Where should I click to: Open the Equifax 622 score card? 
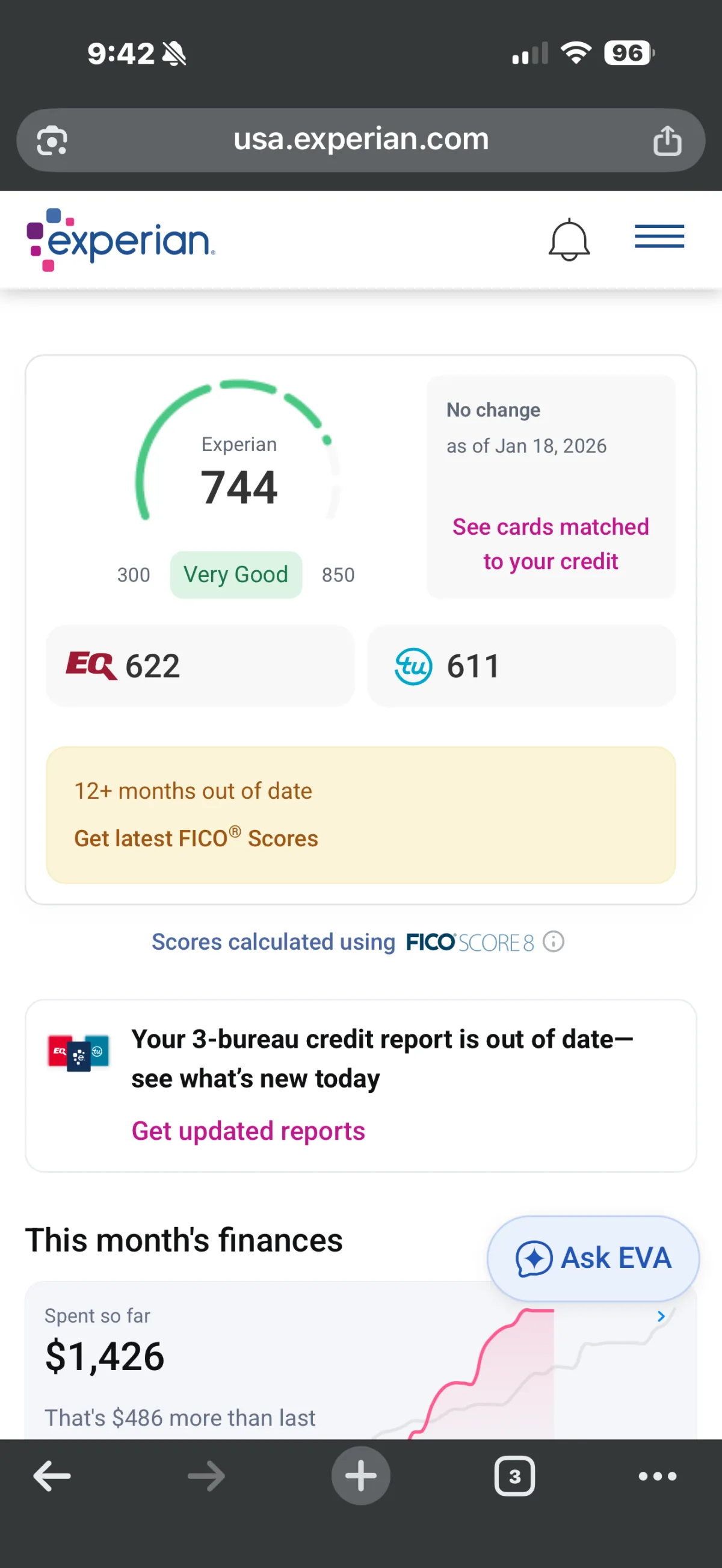pyautogui.click(x=200, y=666)
